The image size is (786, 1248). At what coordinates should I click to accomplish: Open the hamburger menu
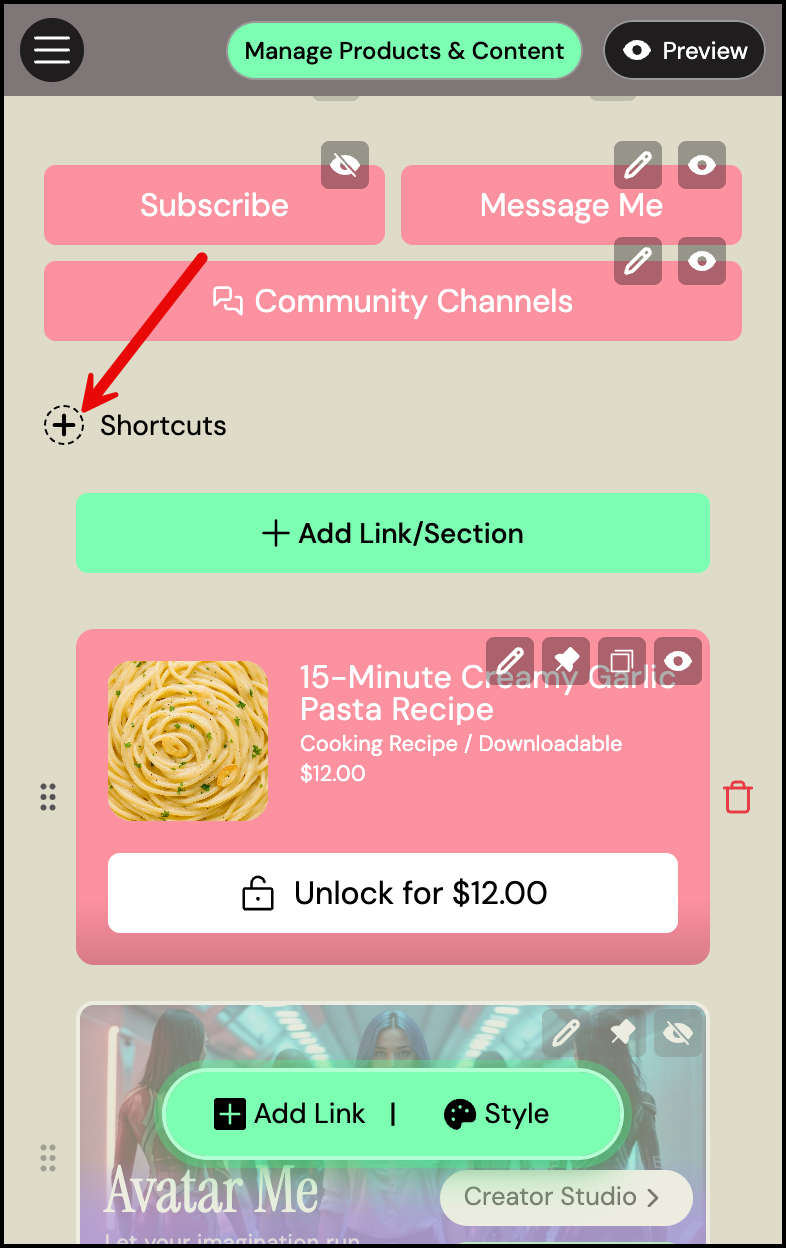tap(52, 50)
